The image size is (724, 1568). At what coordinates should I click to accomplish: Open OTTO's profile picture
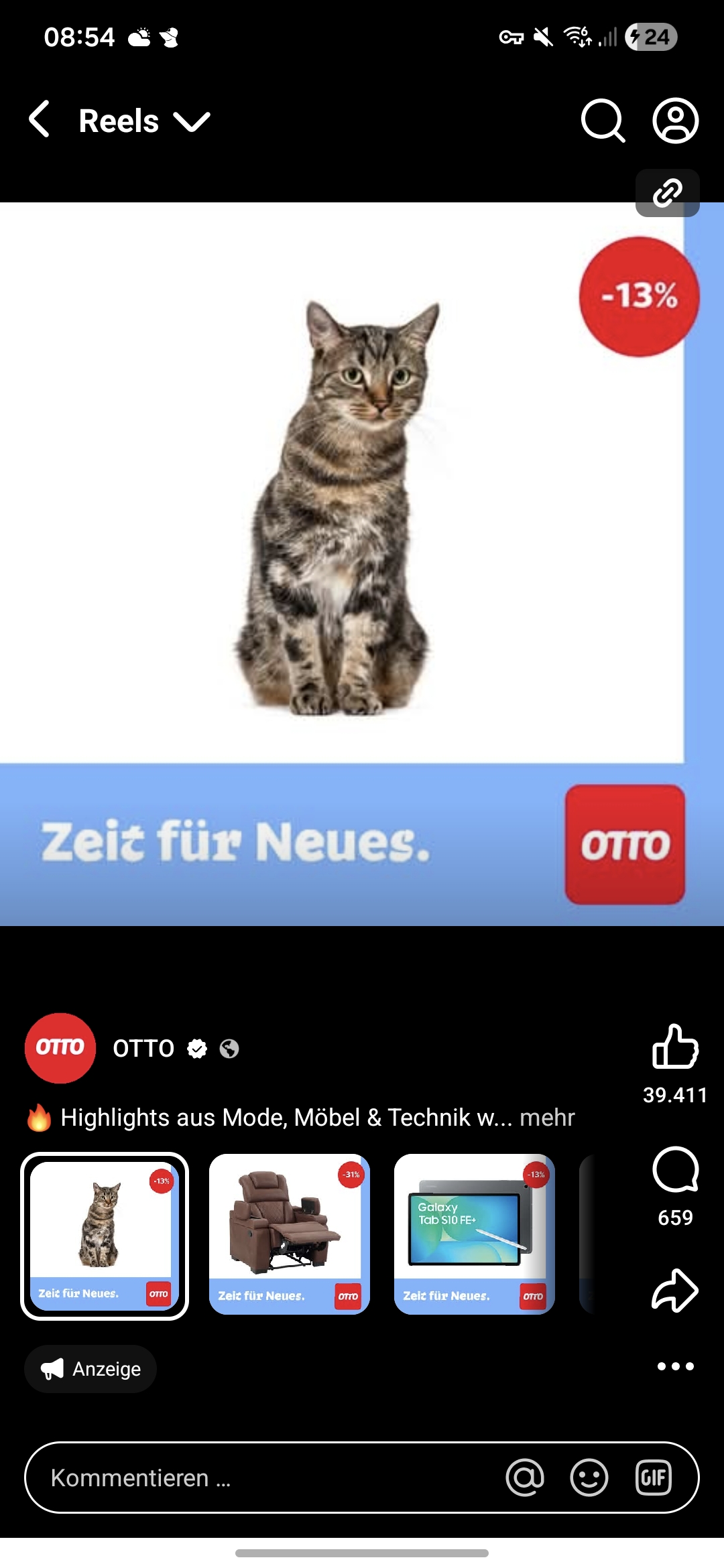[x=60, y=1048]
